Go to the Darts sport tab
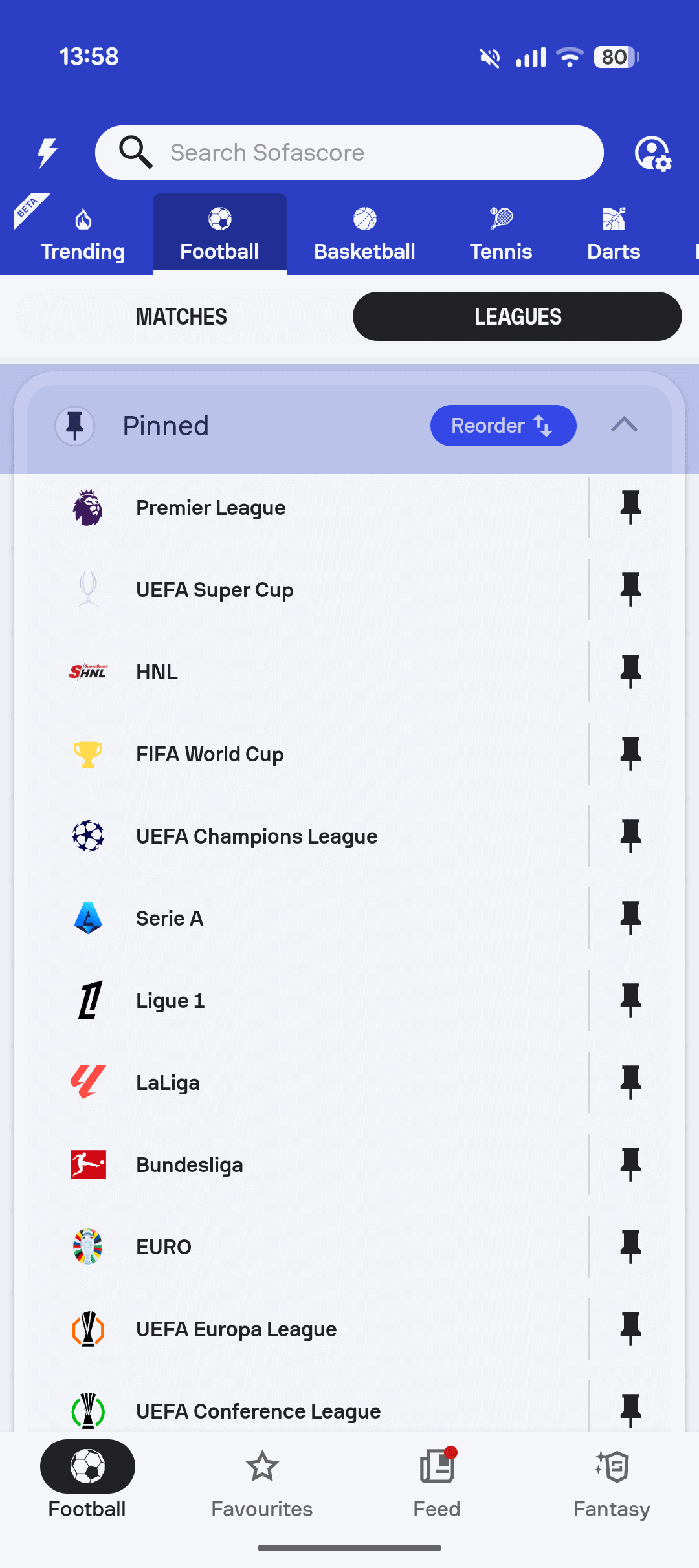The image size is (699, 1568). coord(614,235)
